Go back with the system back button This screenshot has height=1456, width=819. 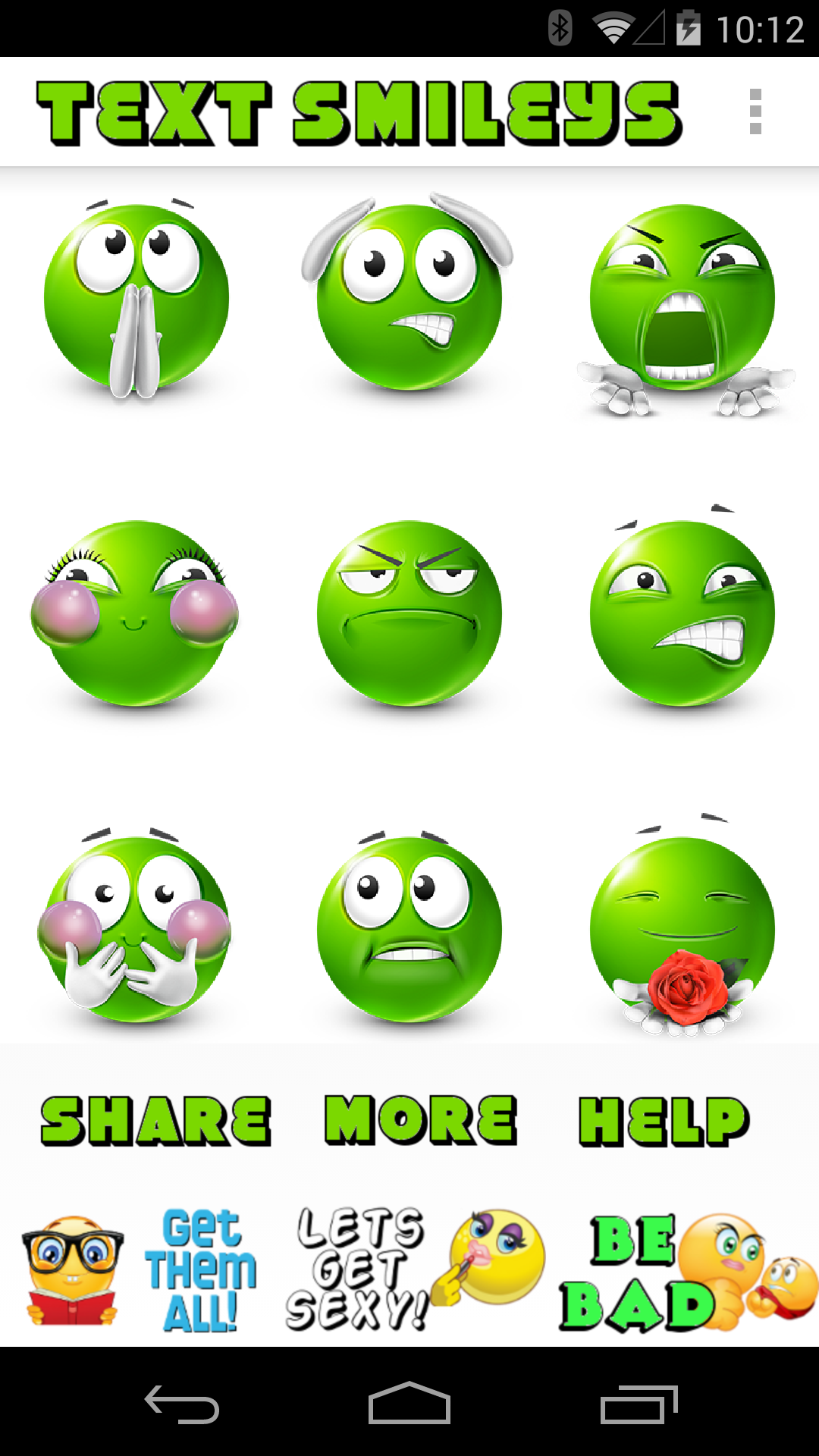coord(182,1404)
